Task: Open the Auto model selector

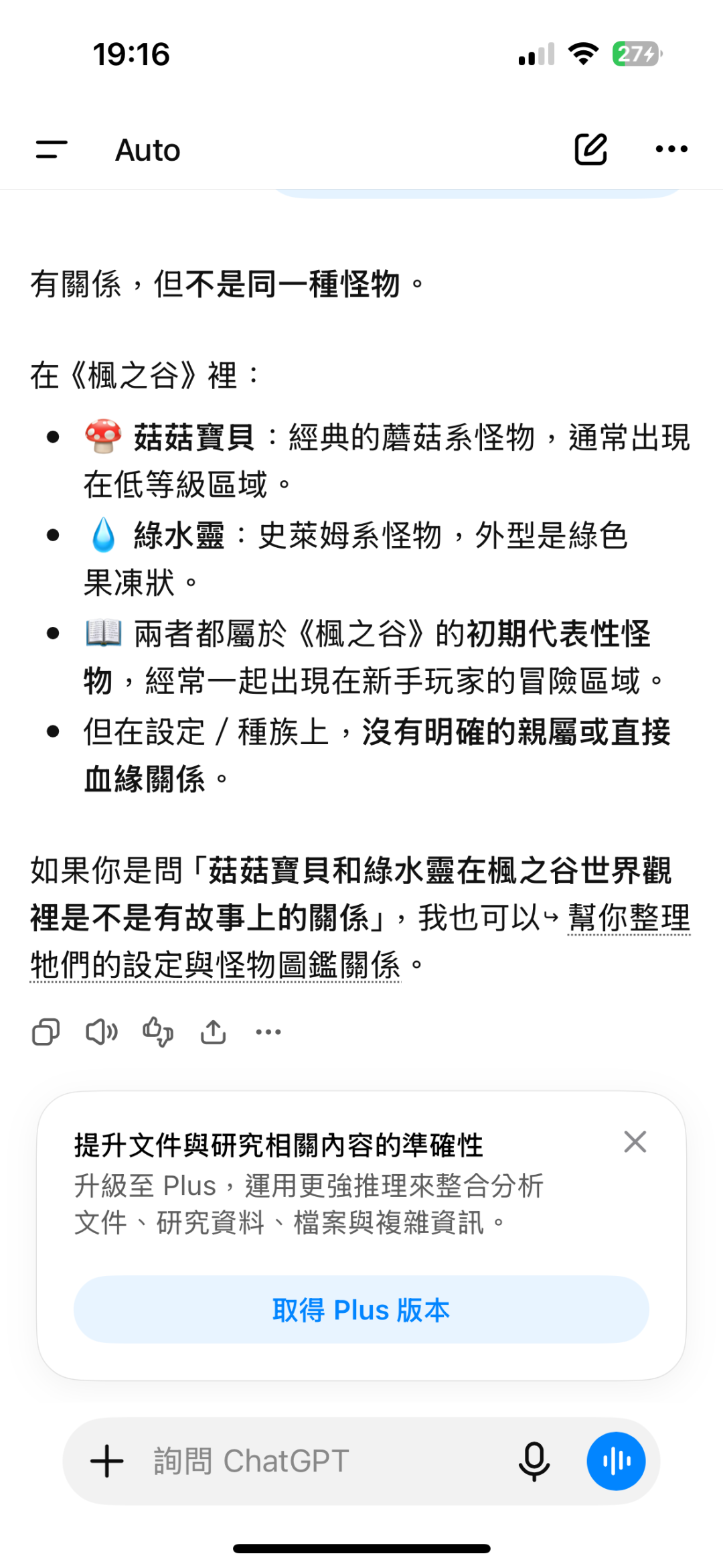Action: coord(148,150)
